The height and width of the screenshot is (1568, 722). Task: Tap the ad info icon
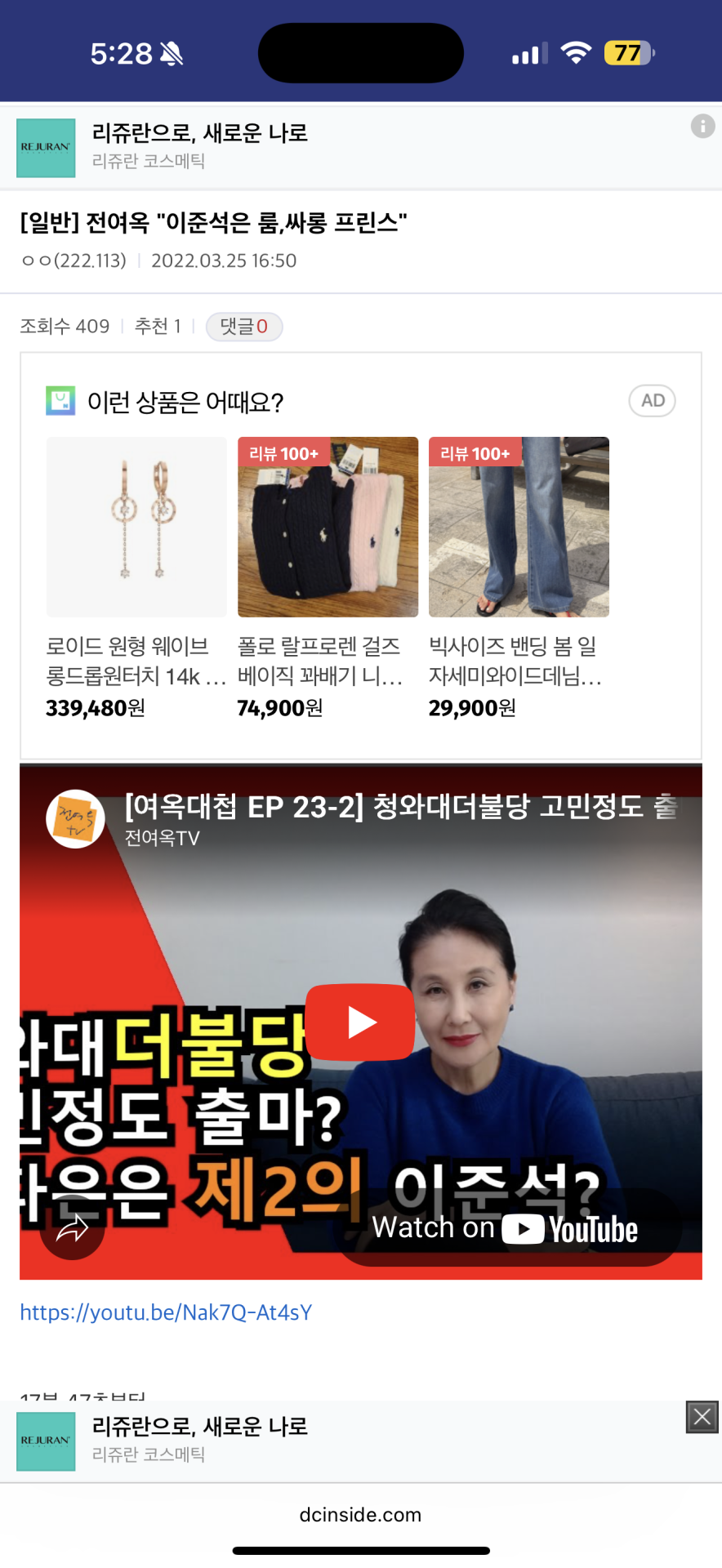coord(702,126)
